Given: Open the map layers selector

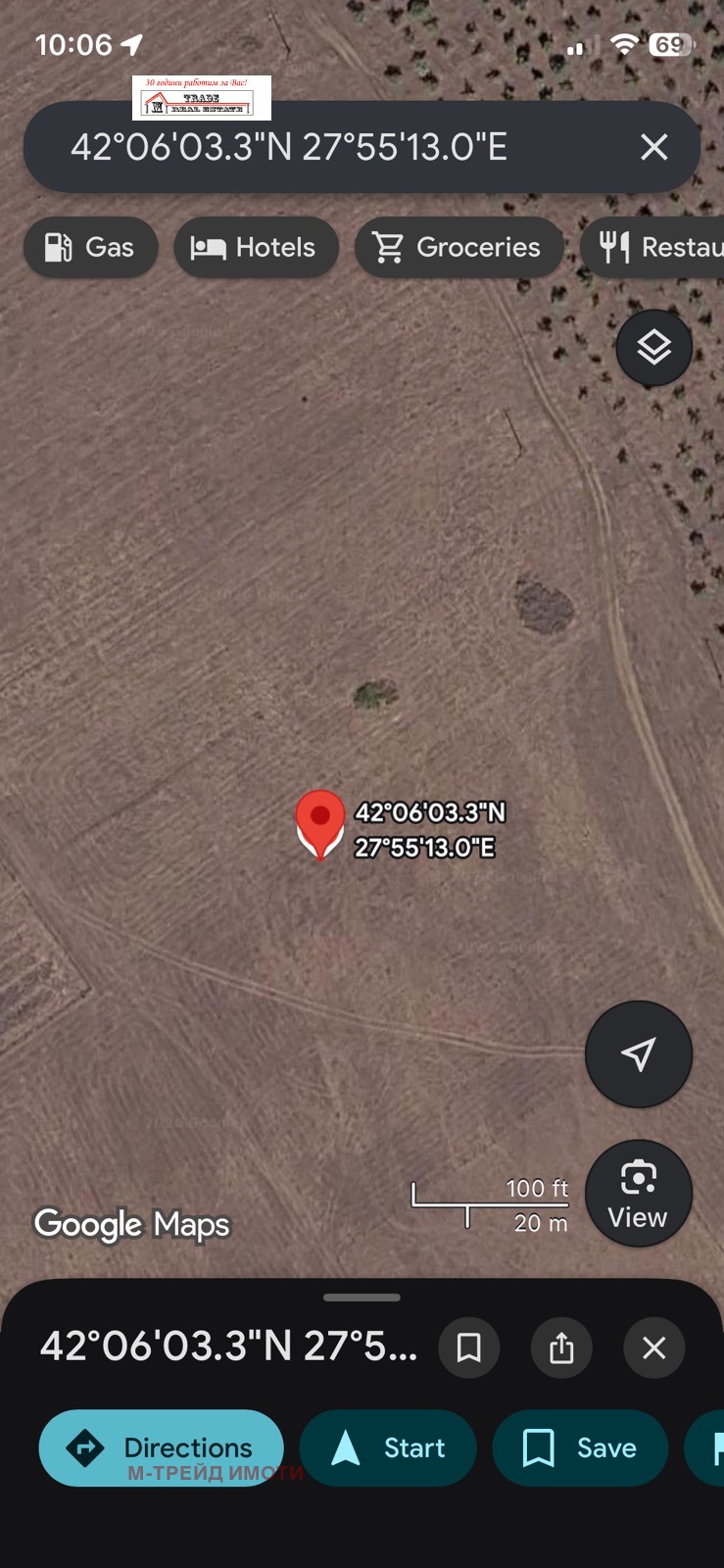Looking at the screenshot, I should coord(654,348).
